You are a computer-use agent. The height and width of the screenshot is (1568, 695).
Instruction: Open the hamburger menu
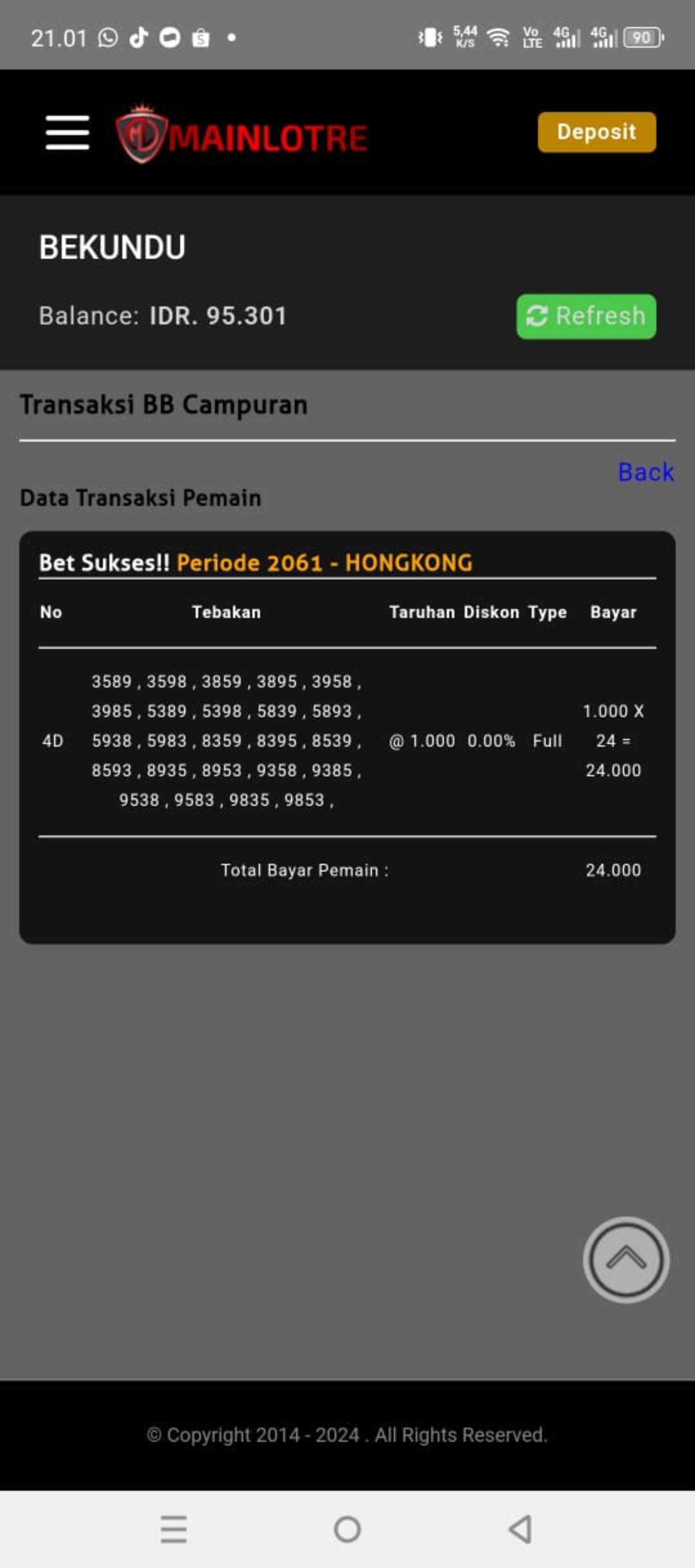[x=68, y=133]
